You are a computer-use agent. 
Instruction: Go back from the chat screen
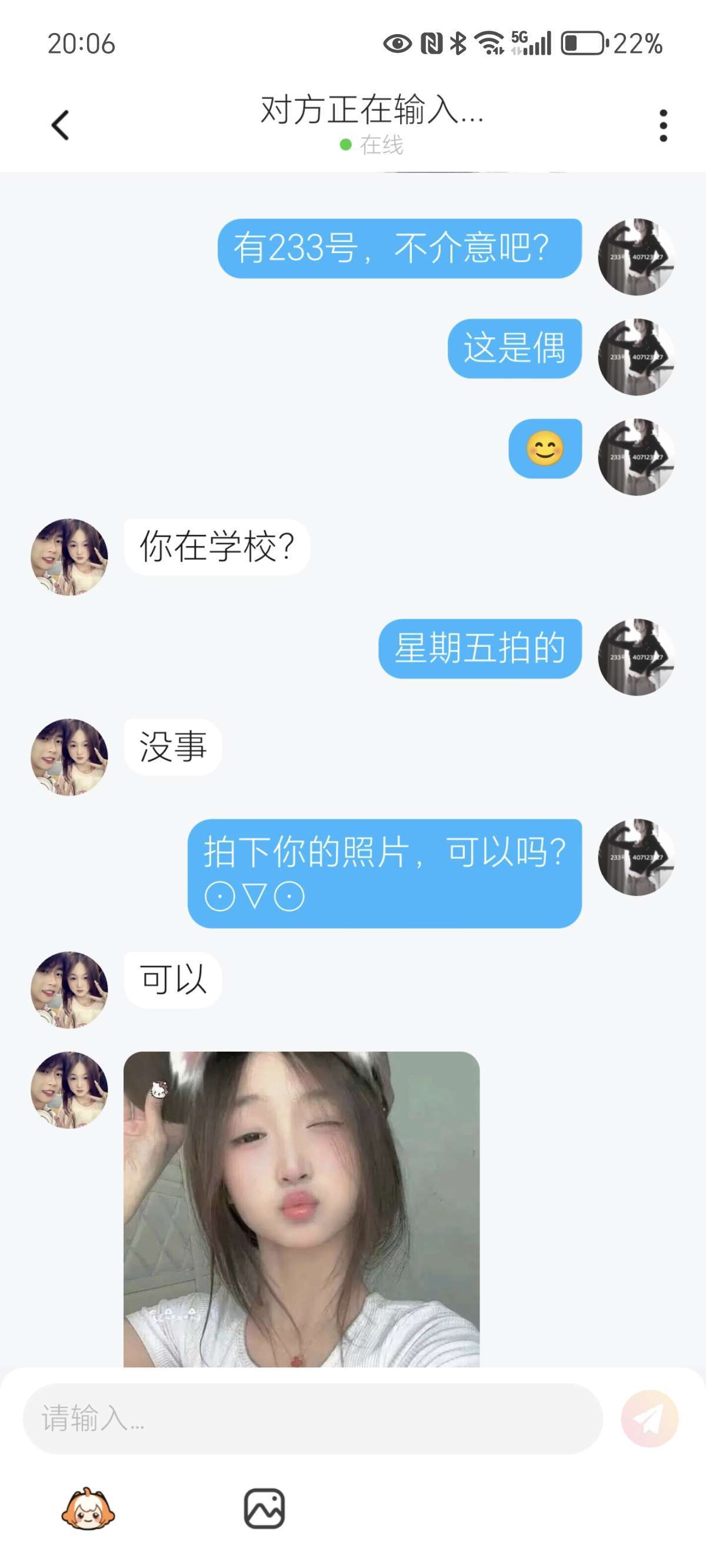pyautogui.click(x=60, y=126)
